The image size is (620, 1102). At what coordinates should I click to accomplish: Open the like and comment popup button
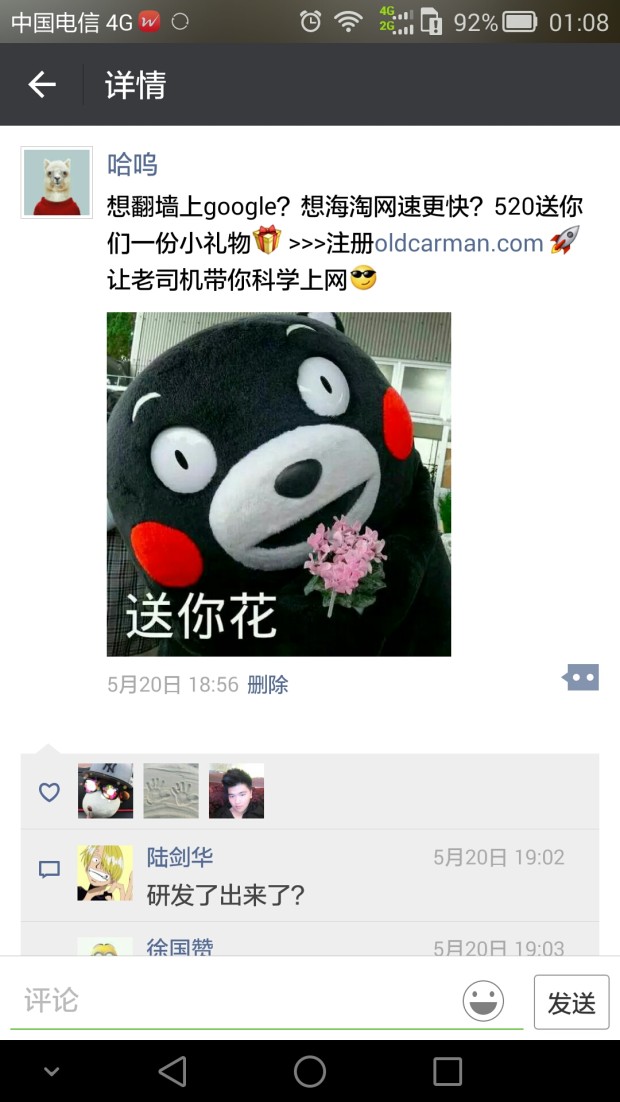tap(580, 678)
